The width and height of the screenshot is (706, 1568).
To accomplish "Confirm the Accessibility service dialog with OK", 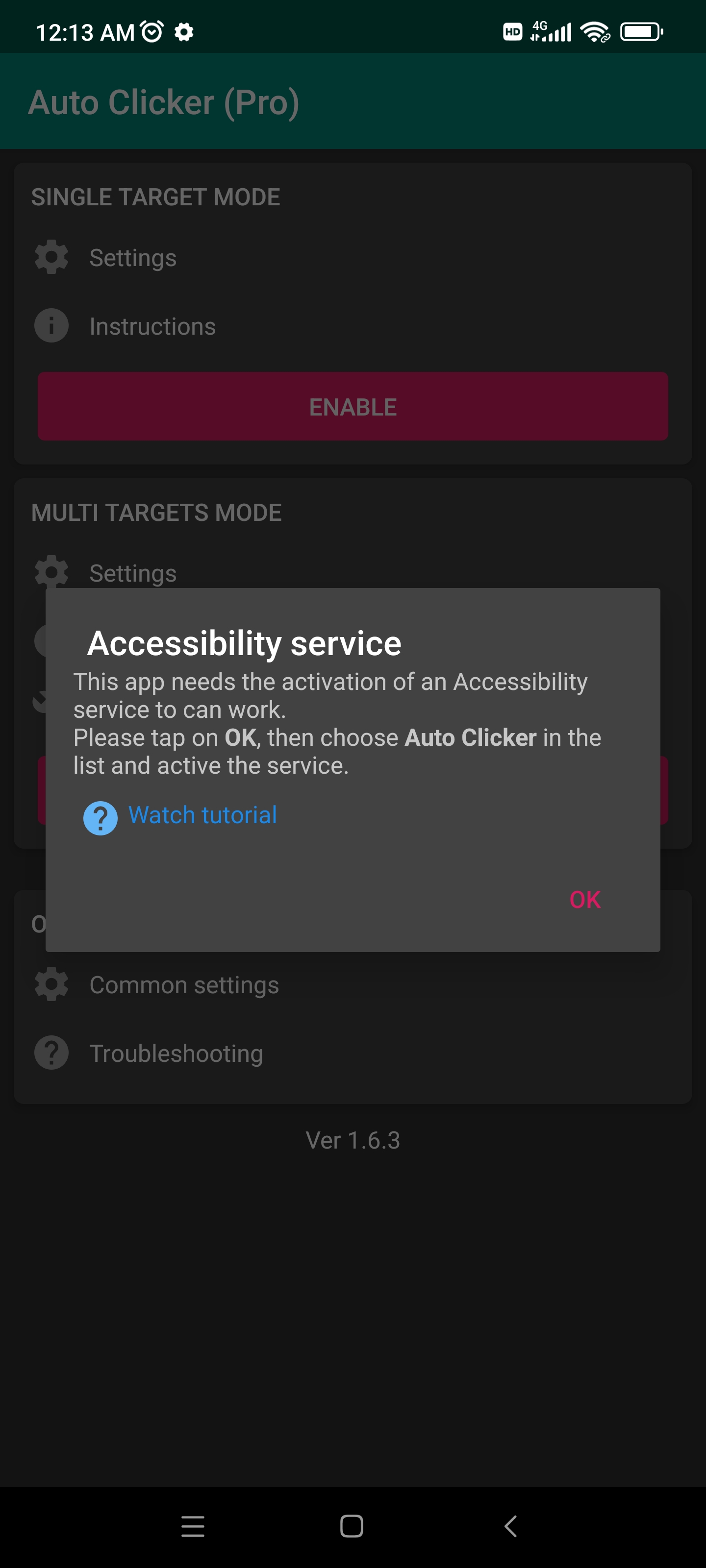I will (x=585, y=899).
